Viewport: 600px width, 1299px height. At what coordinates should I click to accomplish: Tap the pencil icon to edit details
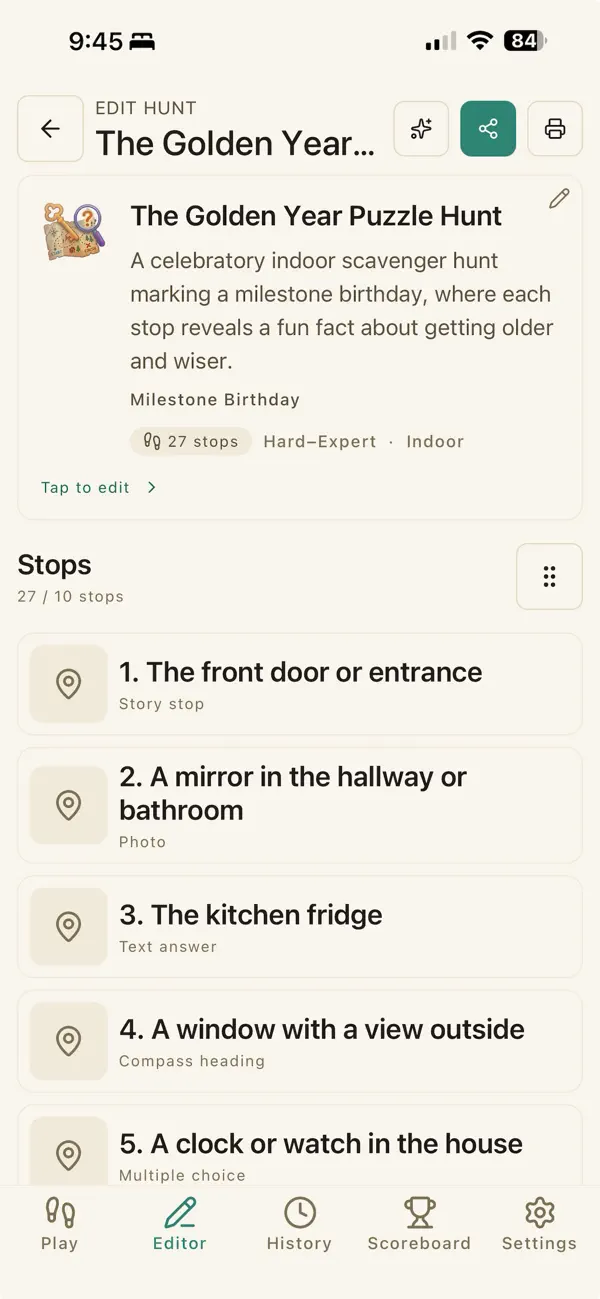[x=559, y=199]
